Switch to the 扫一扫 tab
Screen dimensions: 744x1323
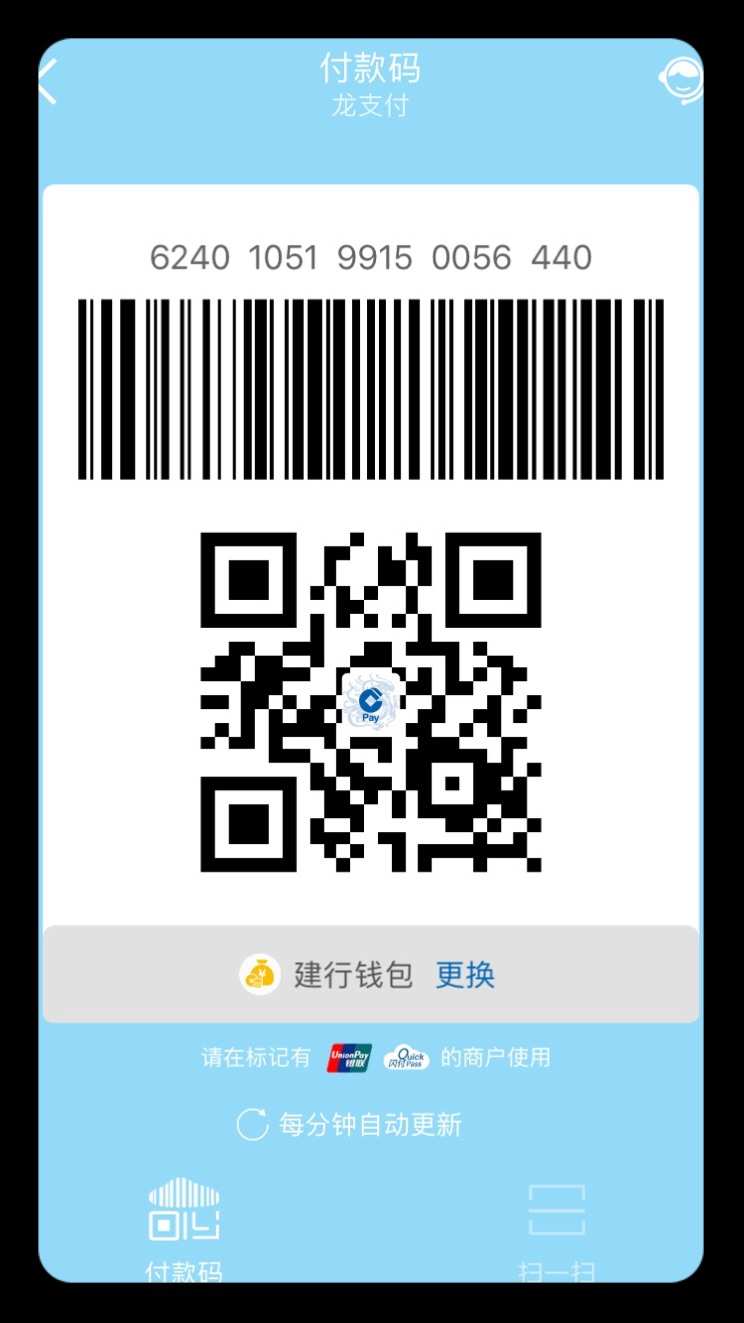click(557, 1230)
